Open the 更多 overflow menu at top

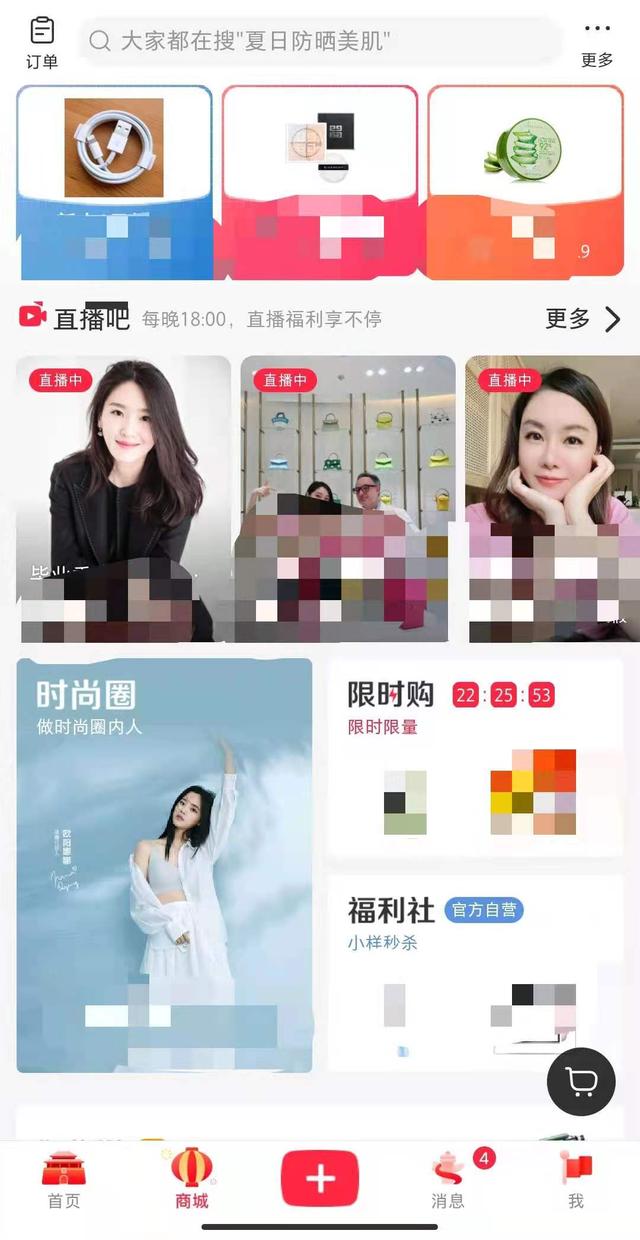[597, 42]
